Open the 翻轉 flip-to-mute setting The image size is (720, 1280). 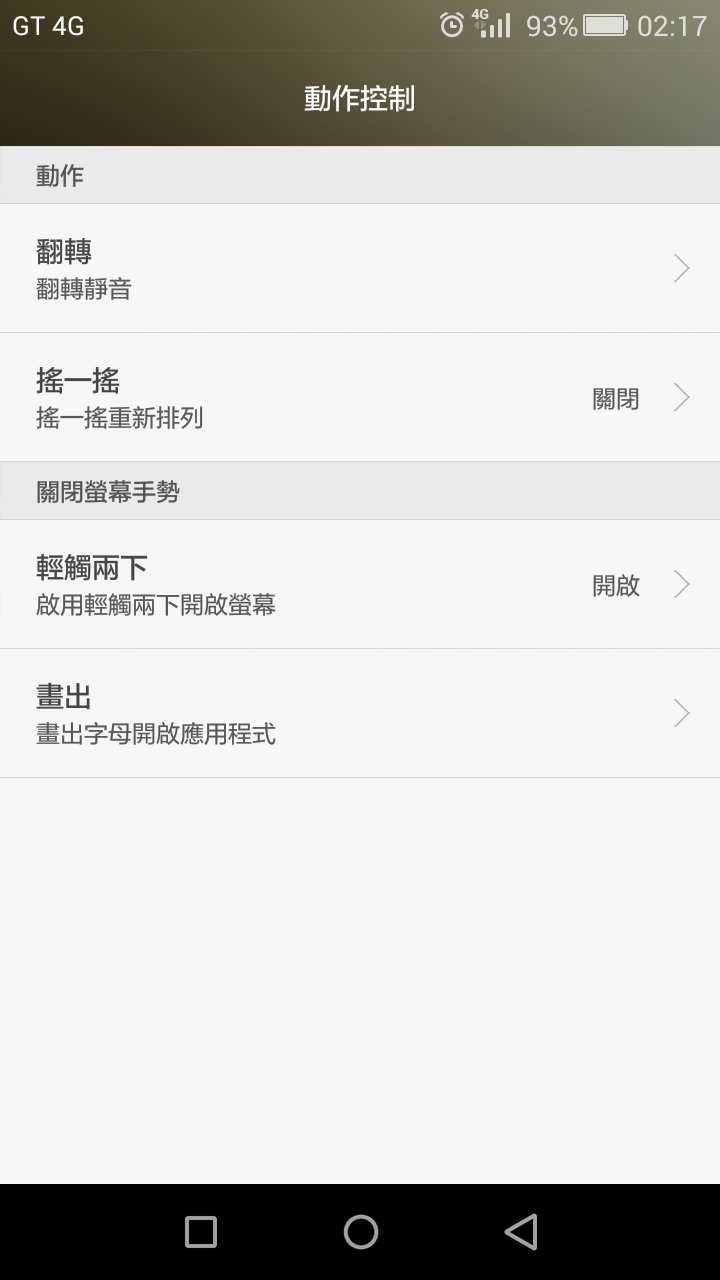click(x=360, y=268)
